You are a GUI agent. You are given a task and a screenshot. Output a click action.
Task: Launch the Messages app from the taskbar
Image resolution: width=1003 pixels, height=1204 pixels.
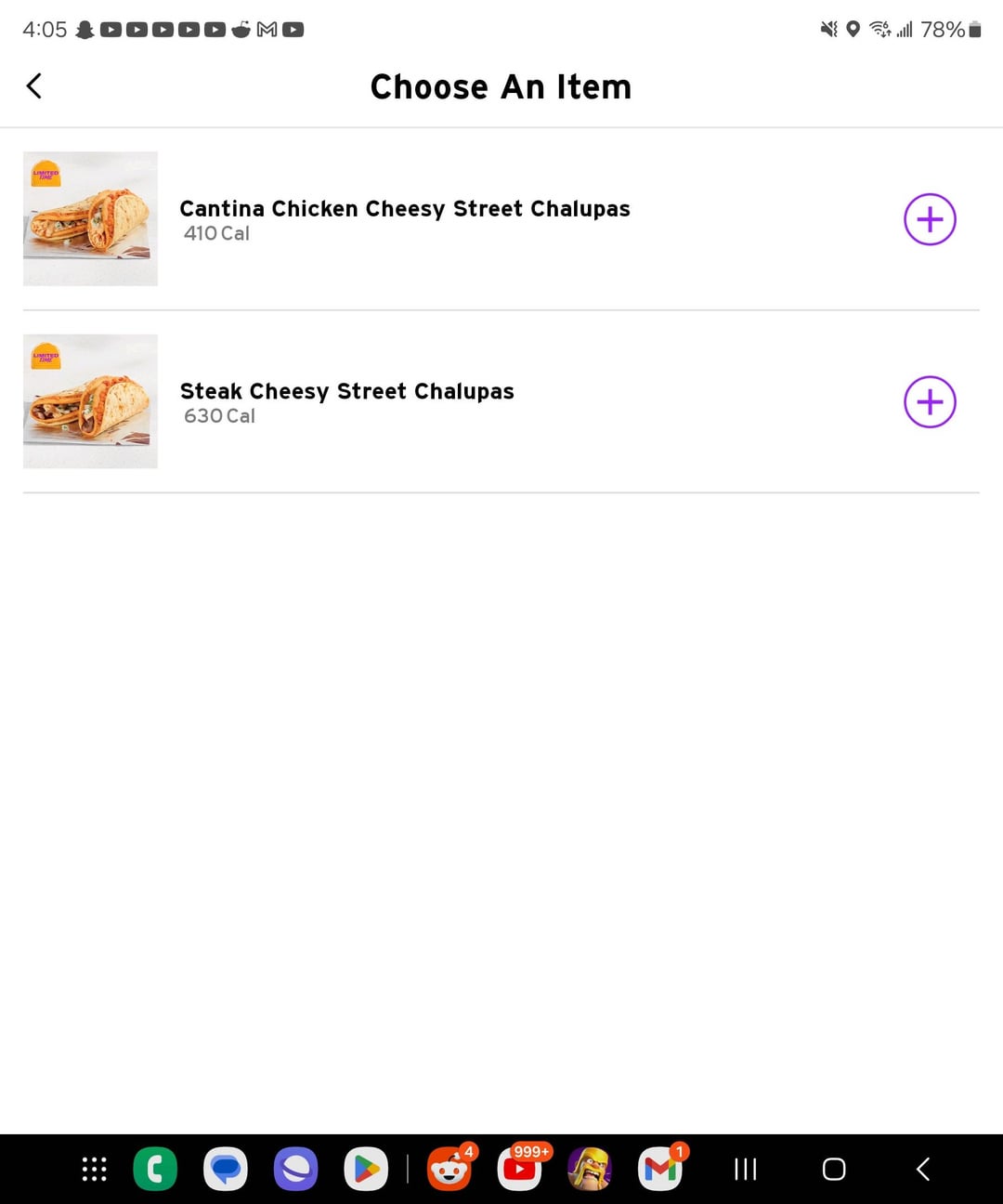point(226,1169)
